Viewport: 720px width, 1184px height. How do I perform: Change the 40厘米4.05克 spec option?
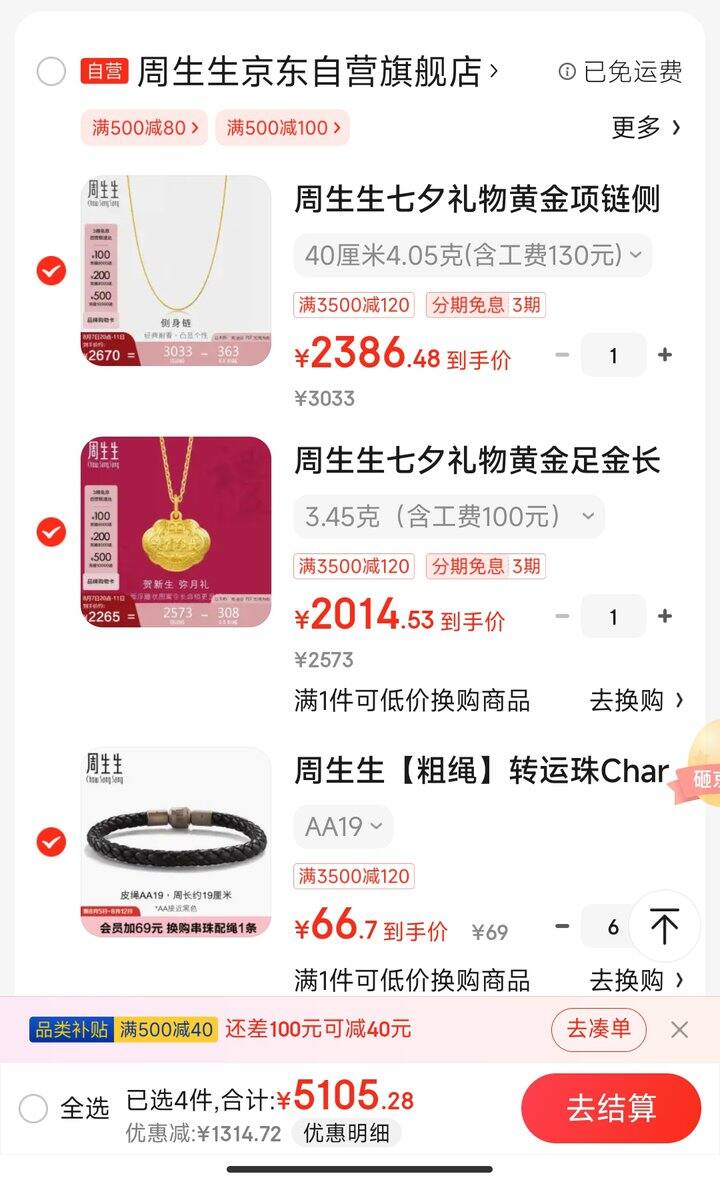472,255
